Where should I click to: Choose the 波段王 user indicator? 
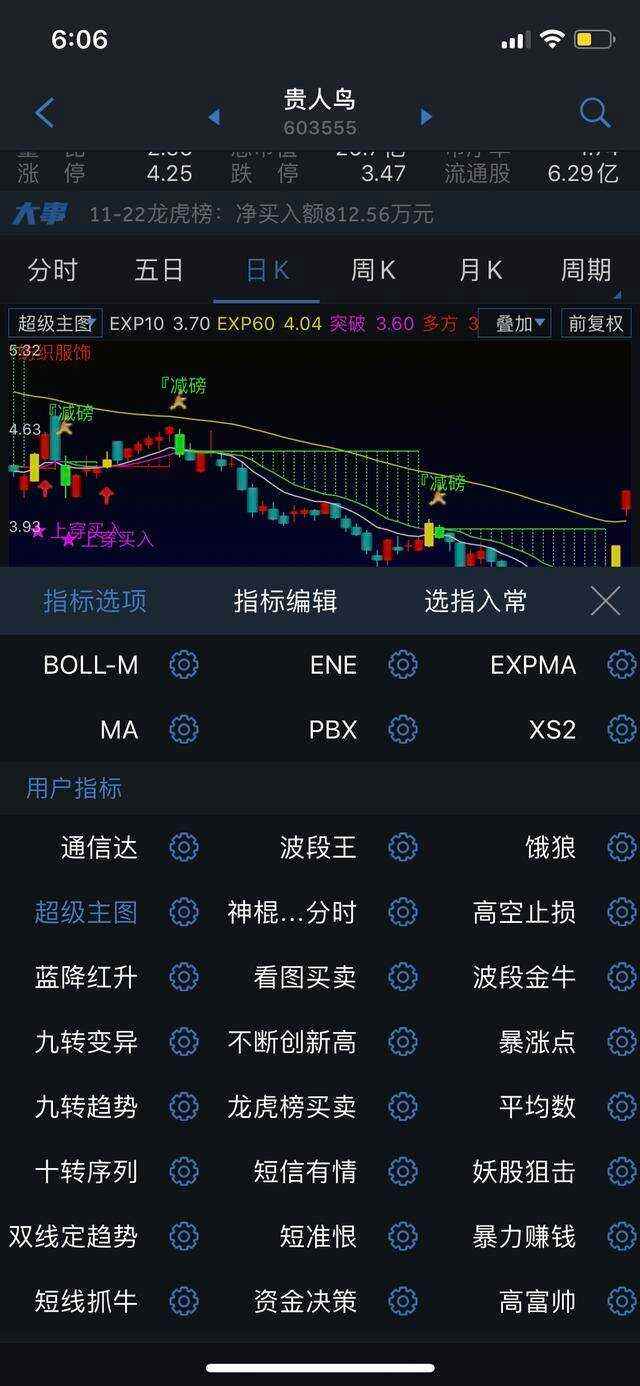point(318,848)
